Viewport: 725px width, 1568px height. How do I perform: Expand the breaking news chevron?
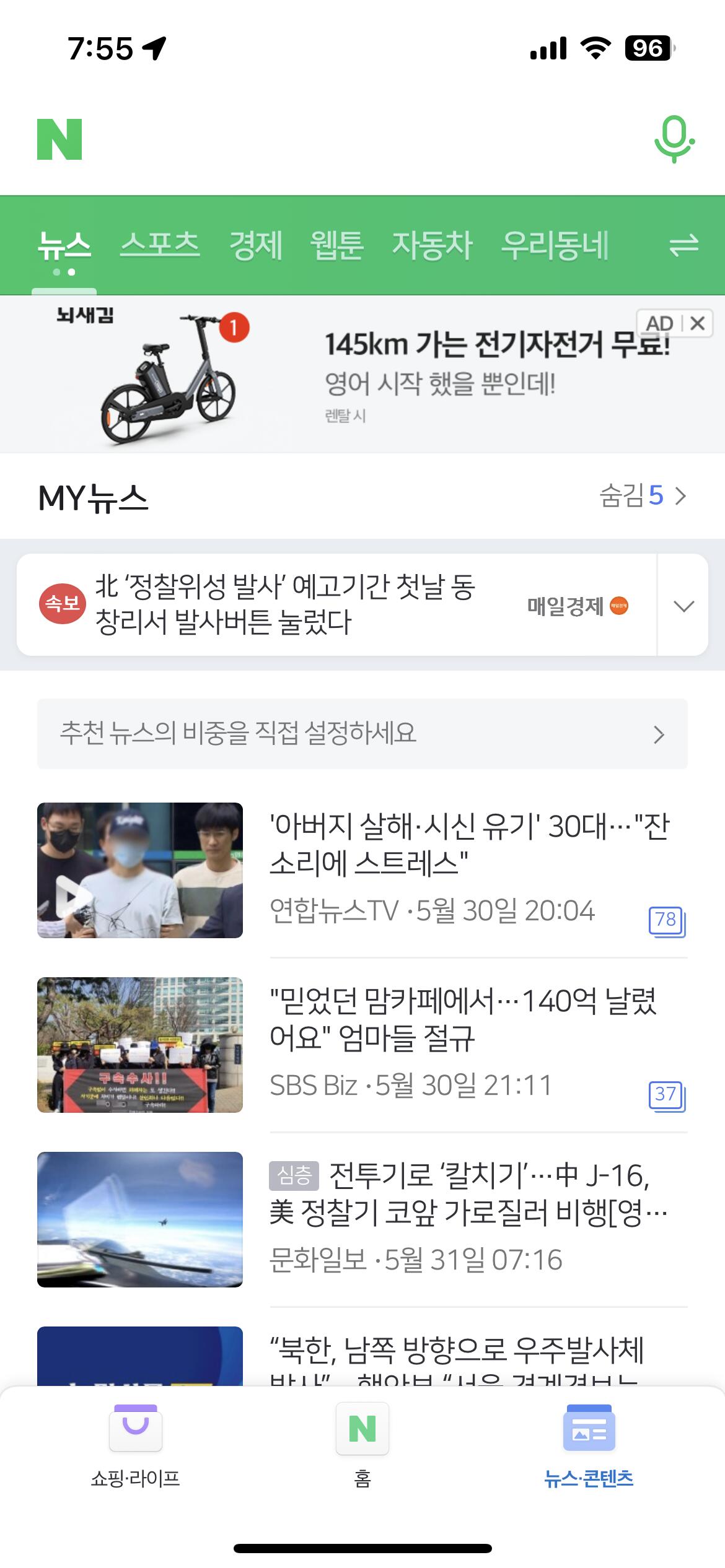(683, 606)
